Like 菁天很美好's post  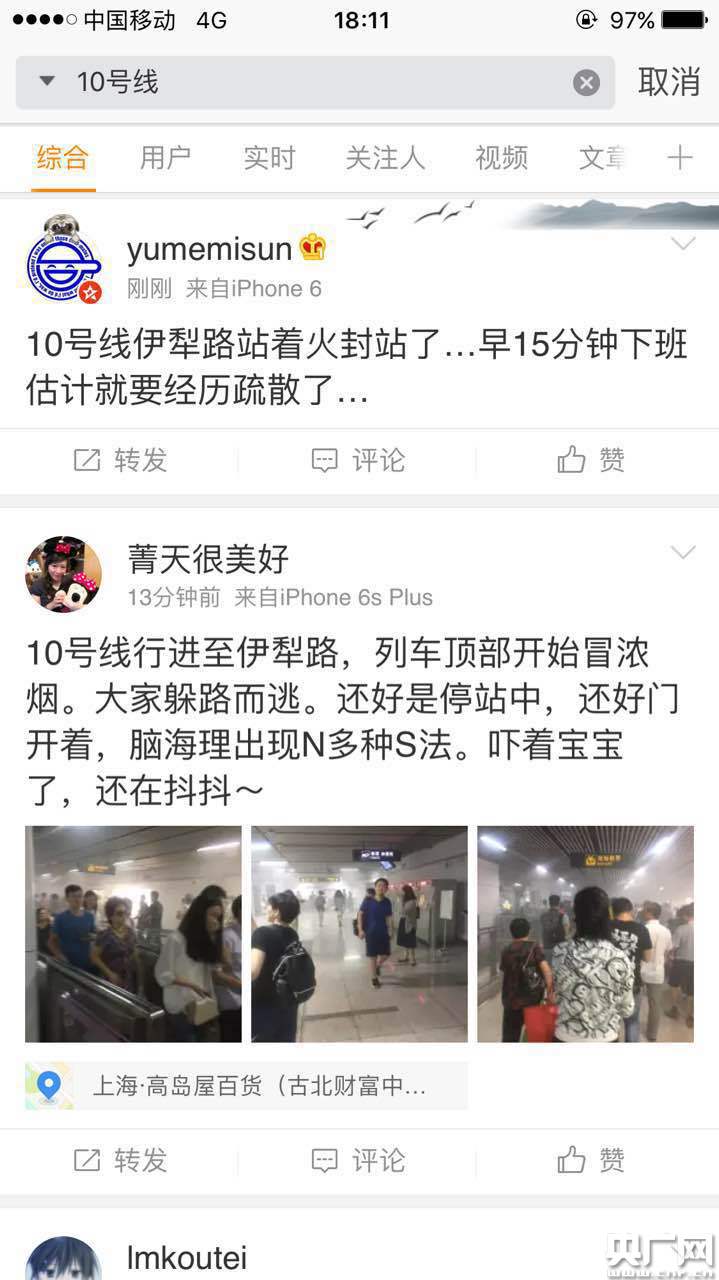click(x=591, y=1160)
